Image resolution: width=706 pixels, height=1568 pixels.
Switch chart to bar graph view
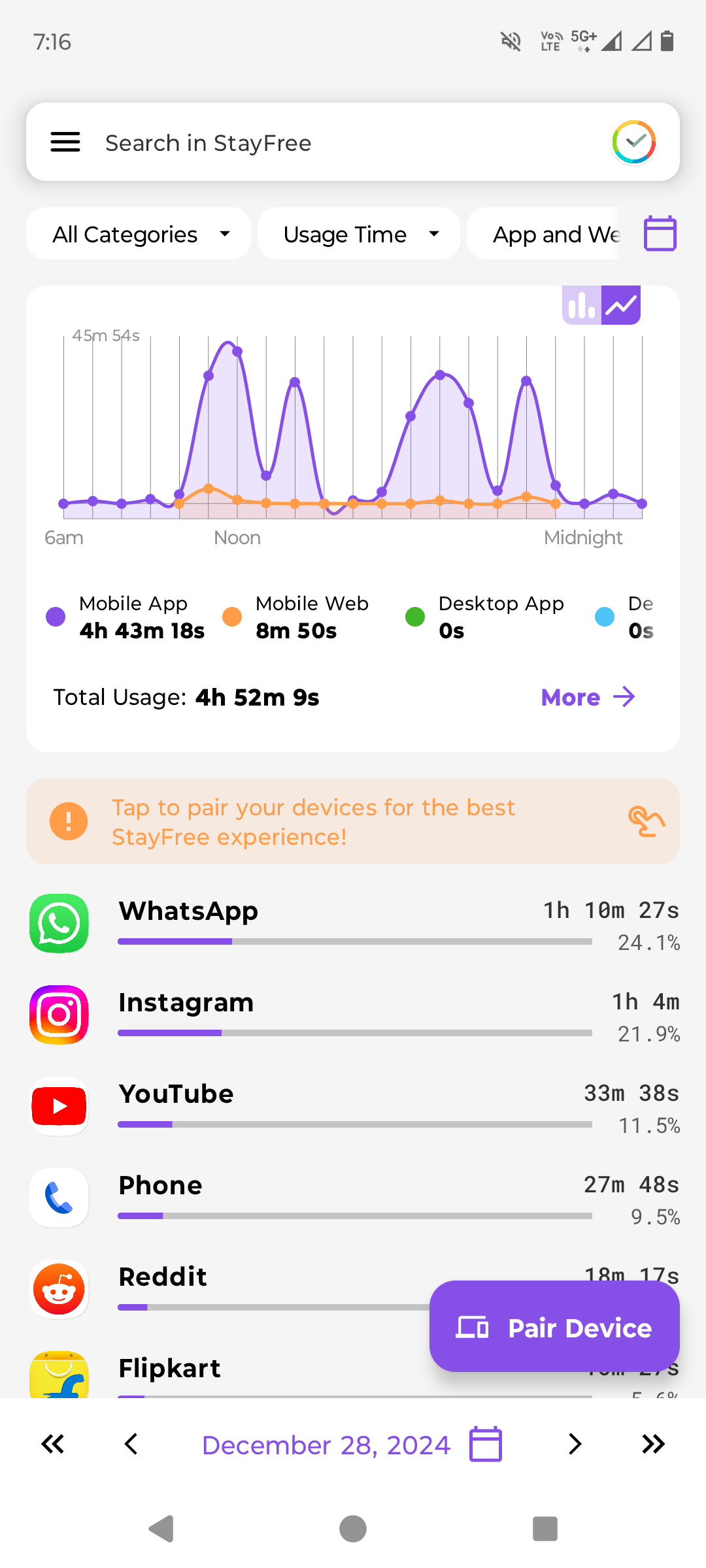point(582,305)
